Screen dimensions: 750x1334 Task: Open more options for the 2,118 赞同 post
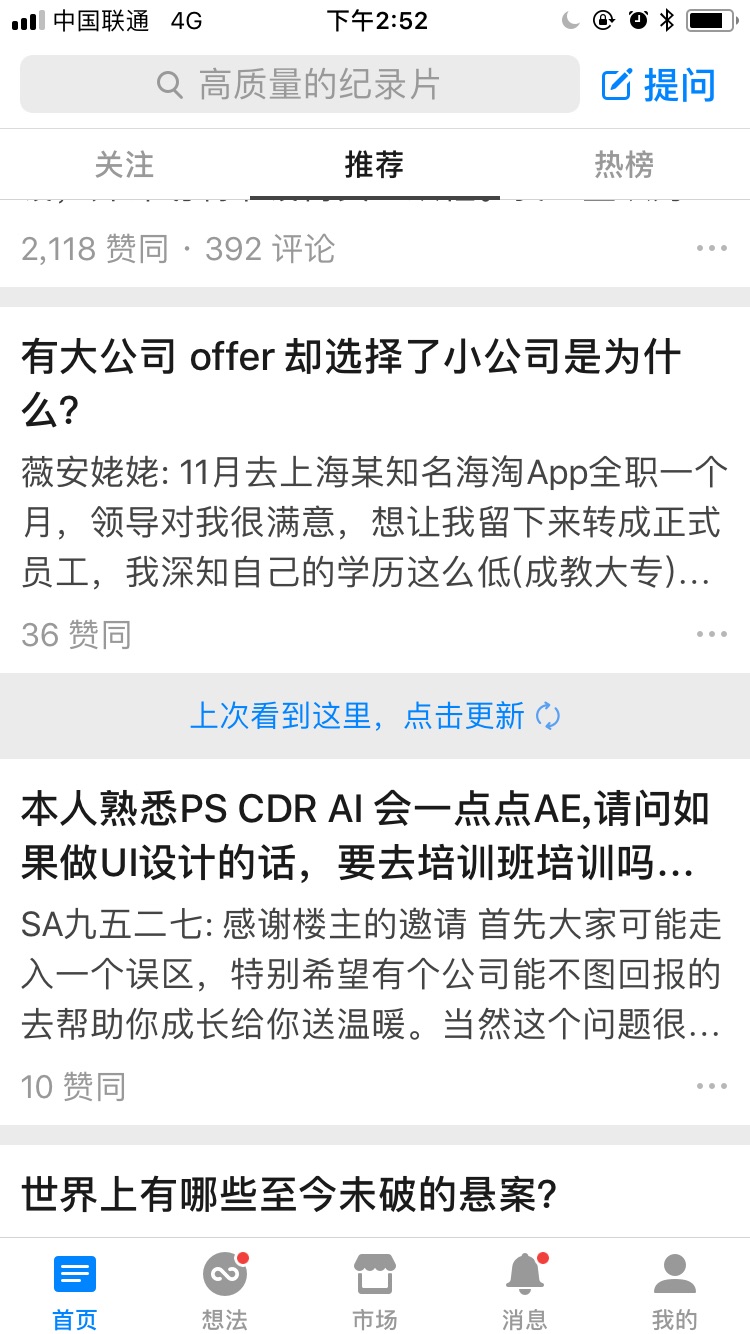click(711, 248)
